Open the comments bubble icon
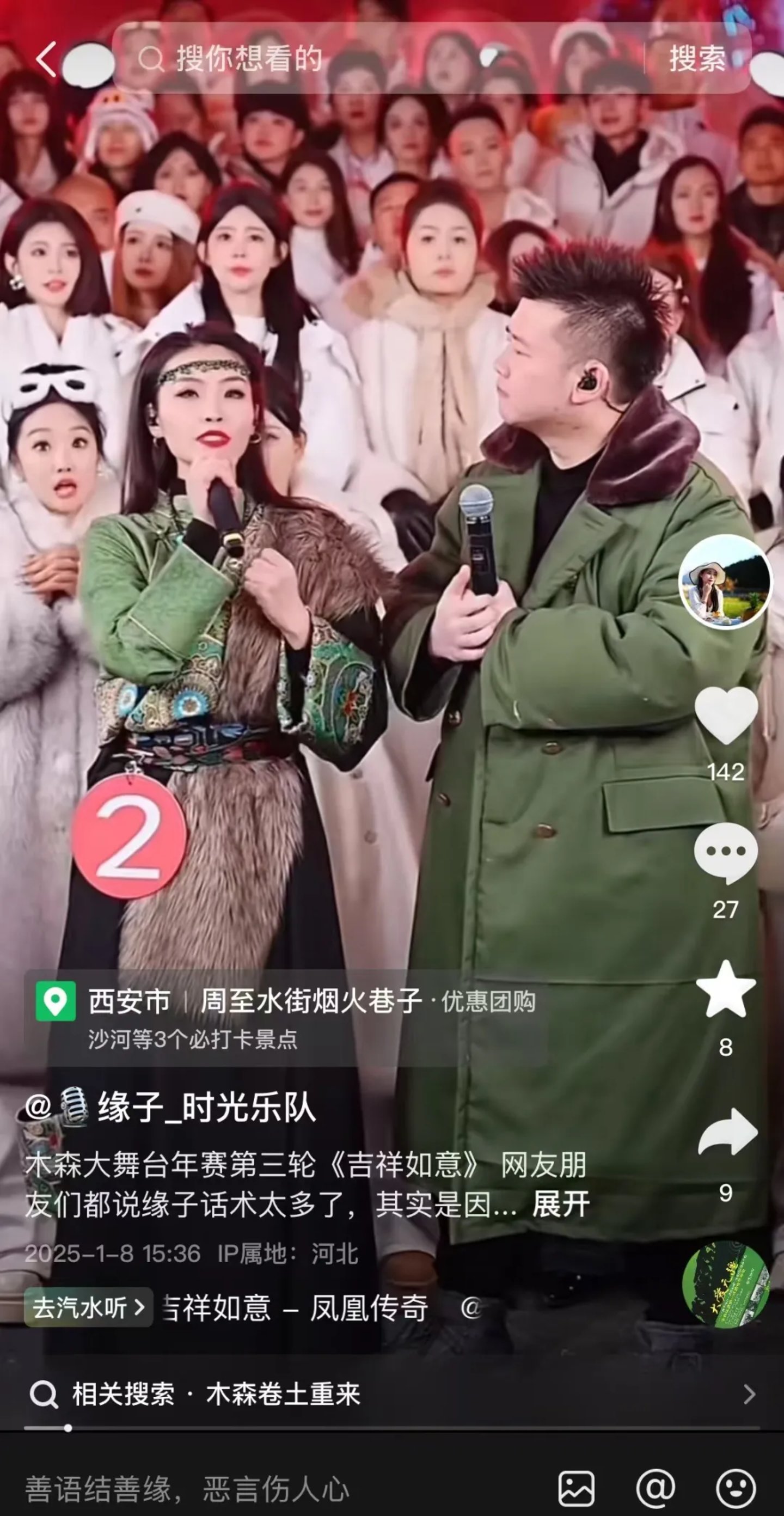784x1516 pixels. [726, 853]
